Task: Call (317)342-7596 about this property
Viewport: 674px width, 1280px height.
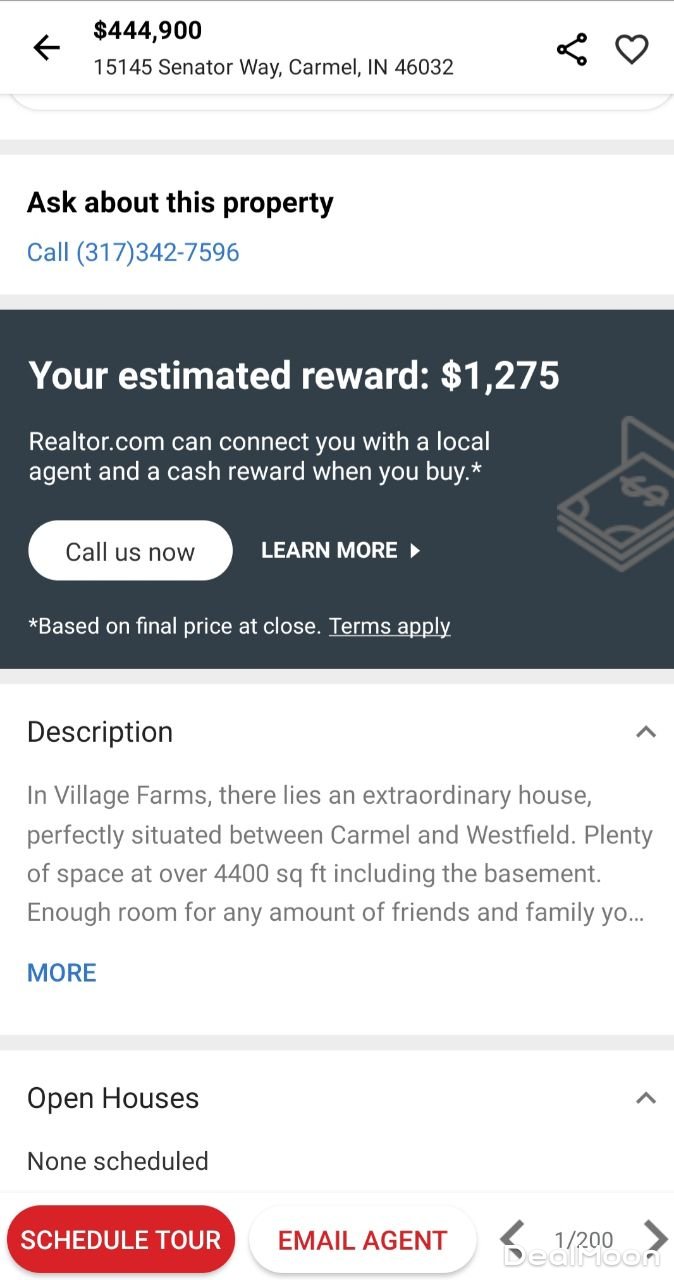Action: click(x=133, y=252)
